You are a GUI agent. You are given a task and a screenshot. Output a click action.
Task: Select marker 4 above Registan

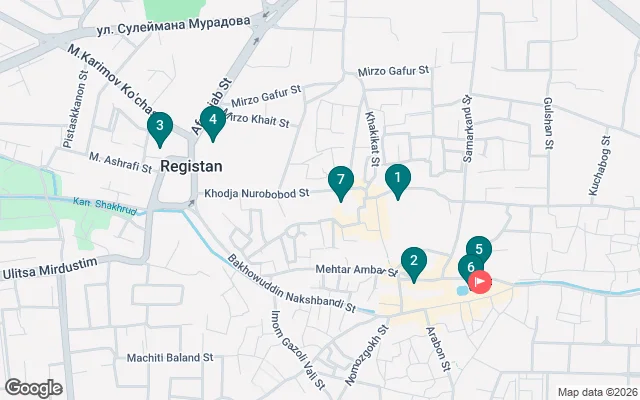point(213,119)
